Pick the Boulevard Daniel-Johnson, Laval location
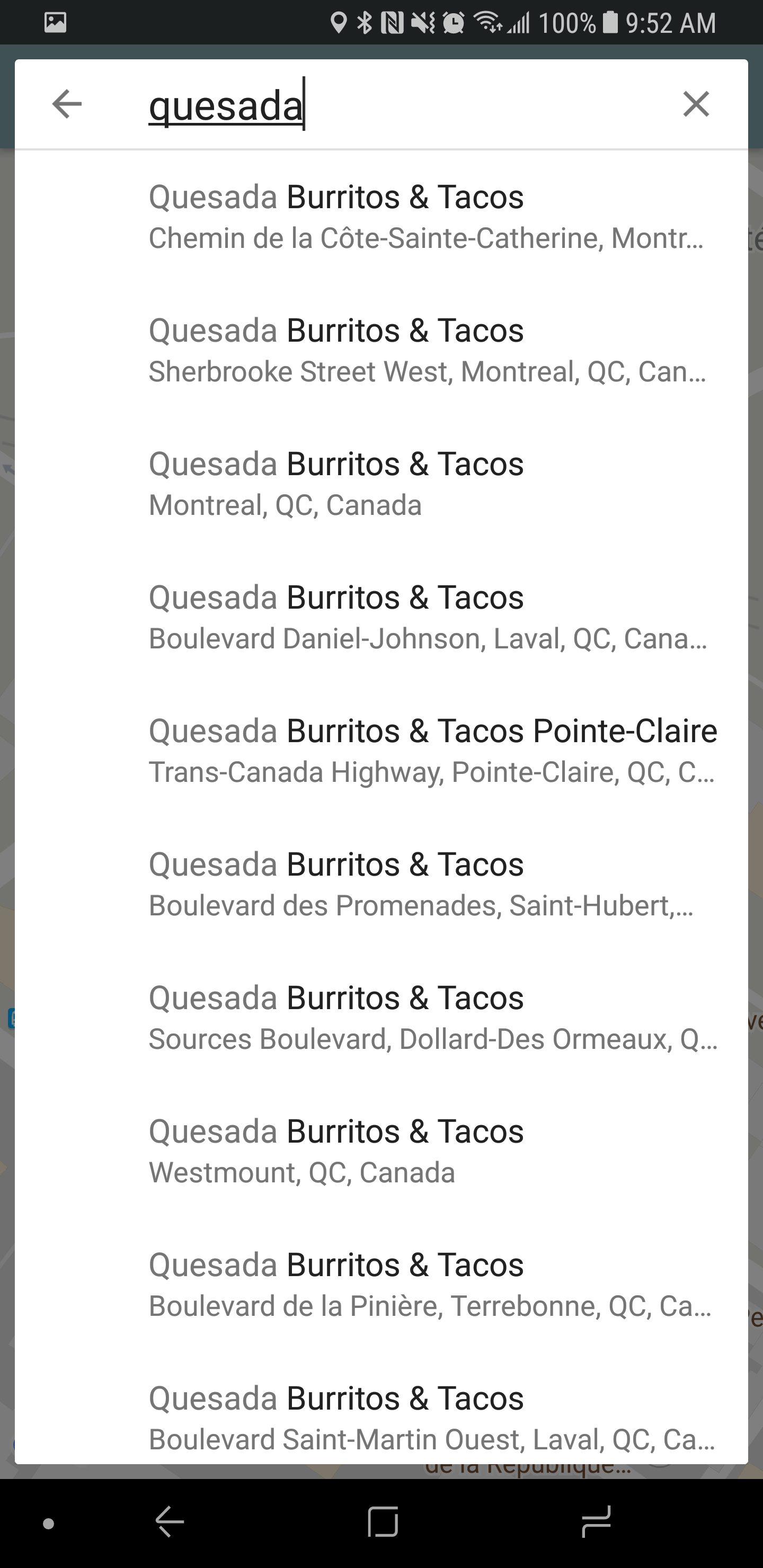The image size is (763, 1568). 426,617
